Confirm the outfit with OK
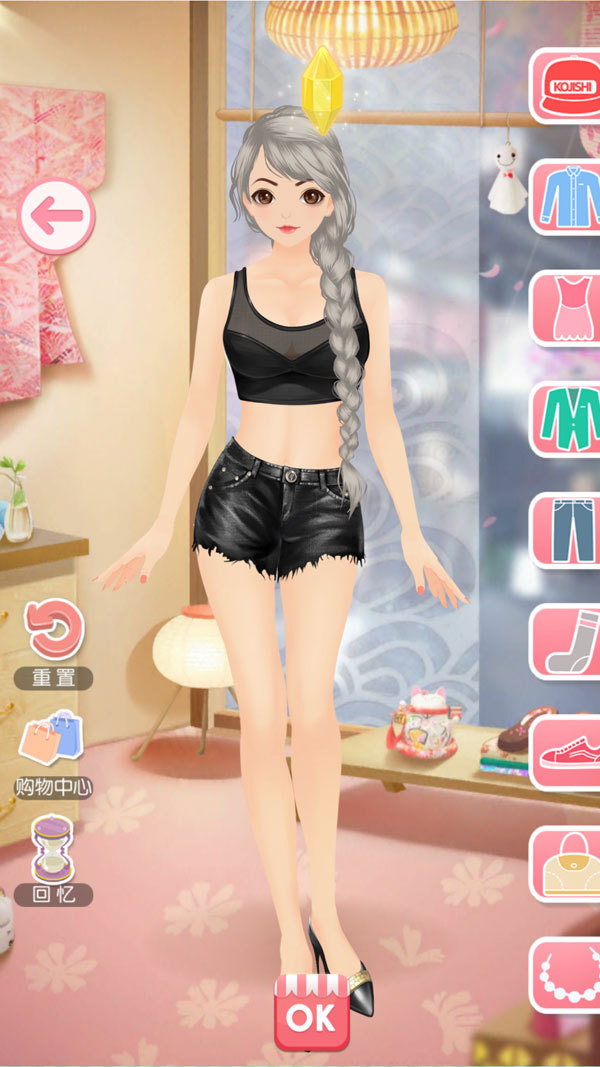600x1067 pixels. pos(312,1014)
